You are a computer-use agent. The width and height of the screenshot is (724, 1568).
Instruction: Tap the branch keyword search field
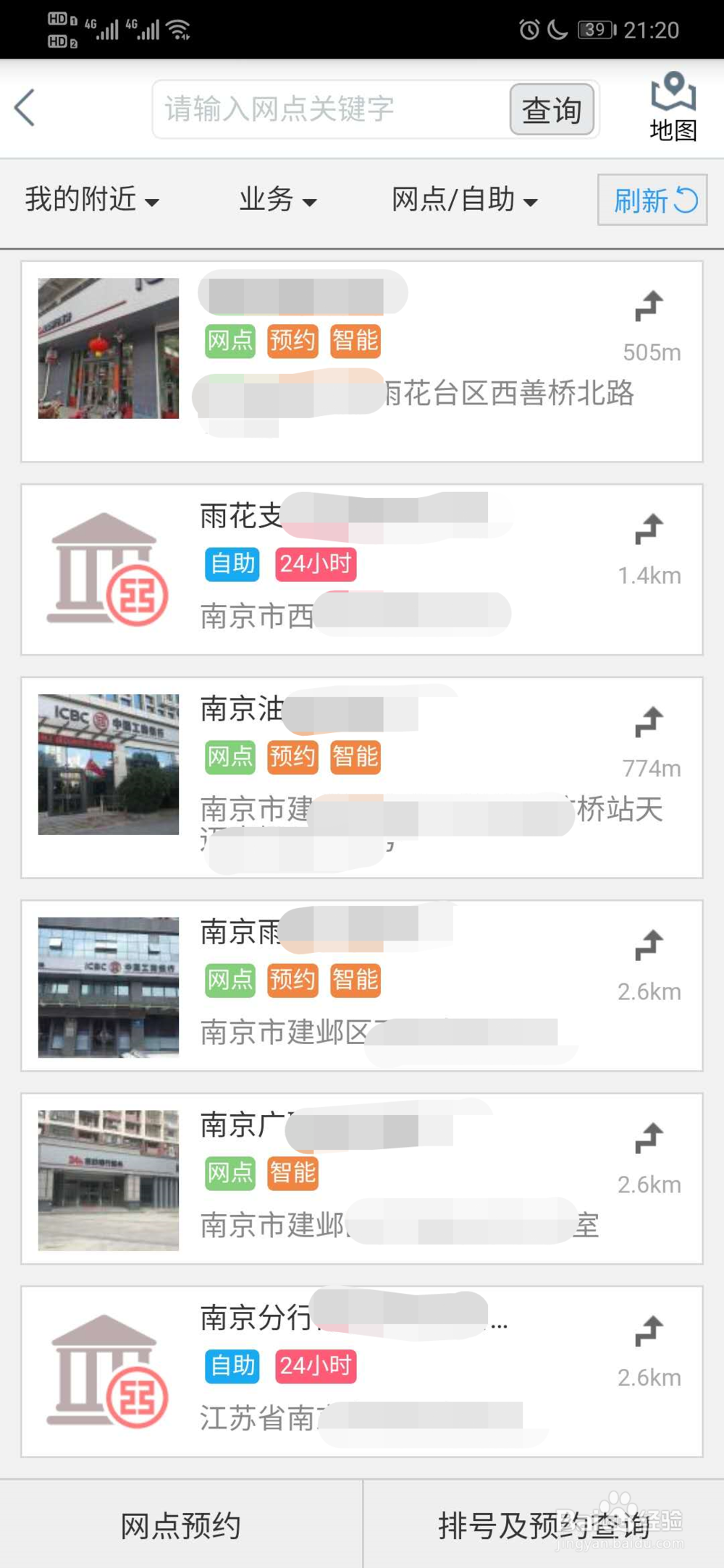329,109
